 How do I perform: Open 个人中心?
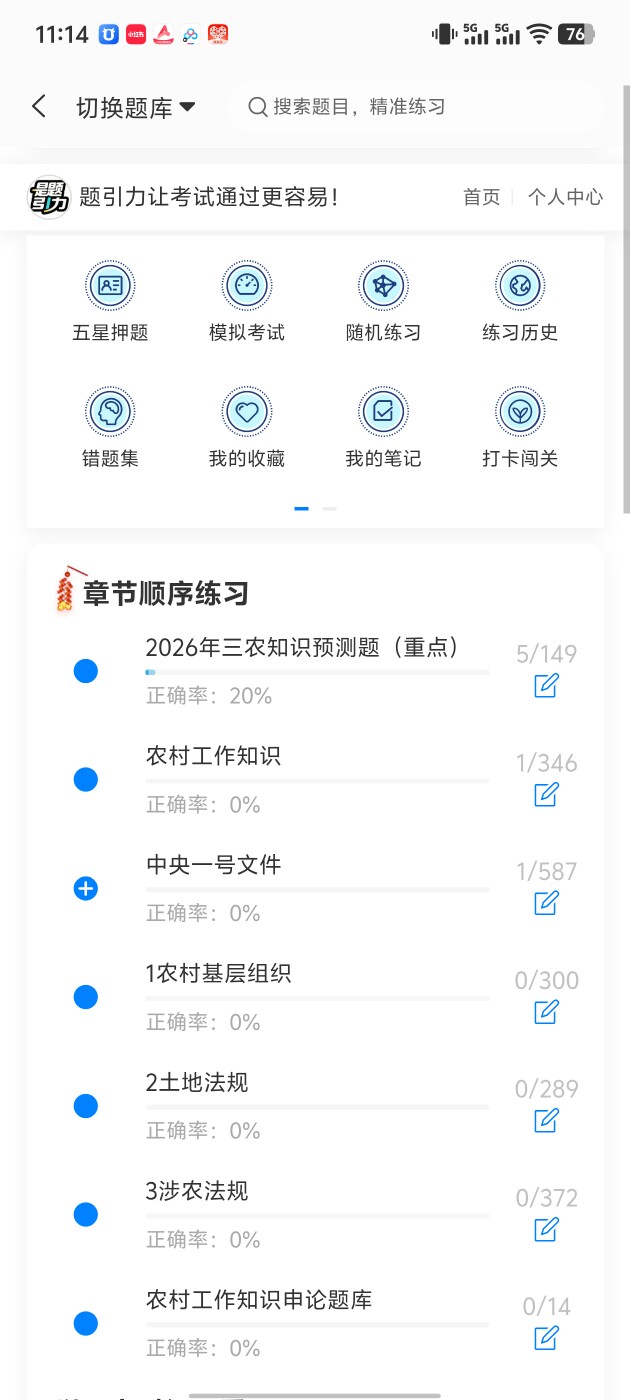[565, 197]
